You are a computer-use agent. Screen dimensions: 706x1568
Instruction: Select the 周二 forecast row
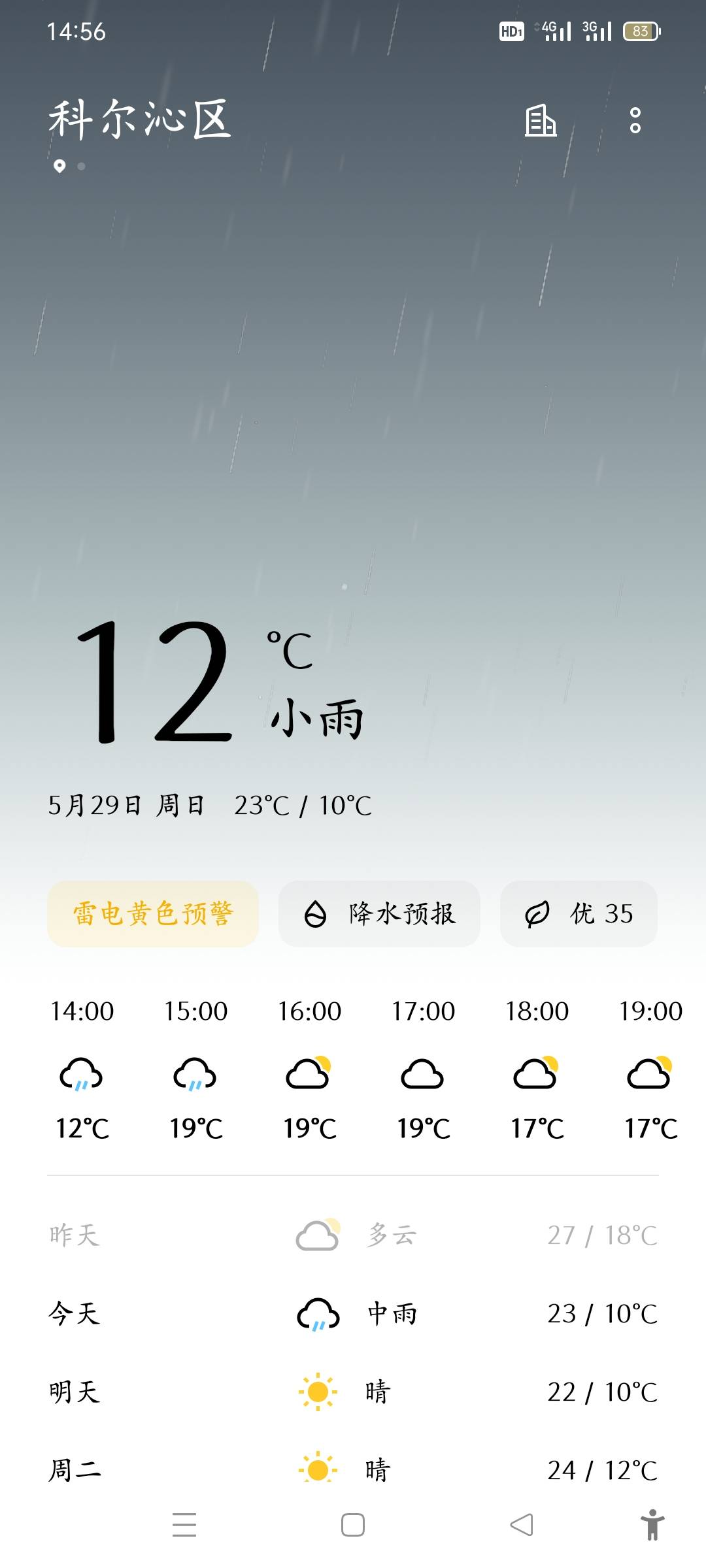pos(353,1471)
